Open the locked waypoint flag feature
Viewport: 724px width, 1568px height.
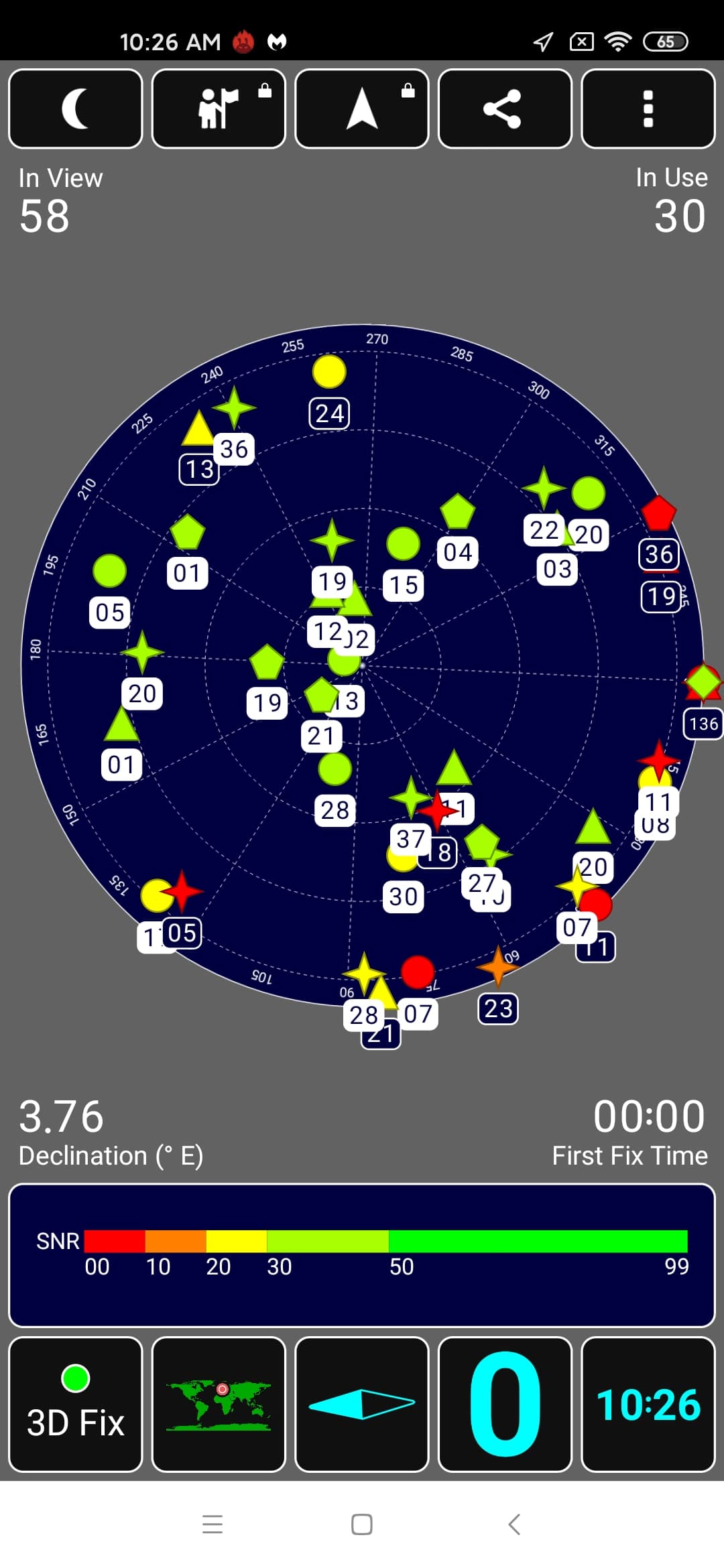click(219, 109)
